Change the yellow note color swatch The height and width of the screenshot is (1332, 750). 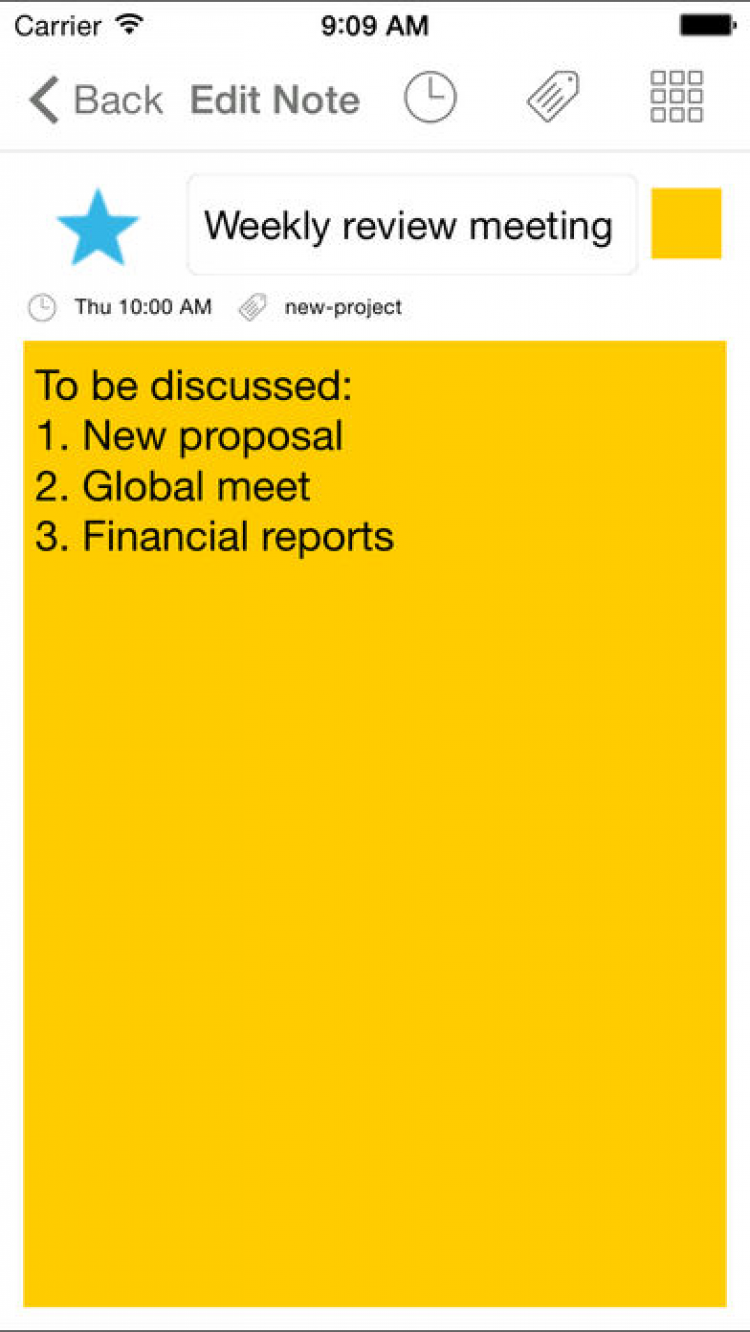tap(686, 224)
